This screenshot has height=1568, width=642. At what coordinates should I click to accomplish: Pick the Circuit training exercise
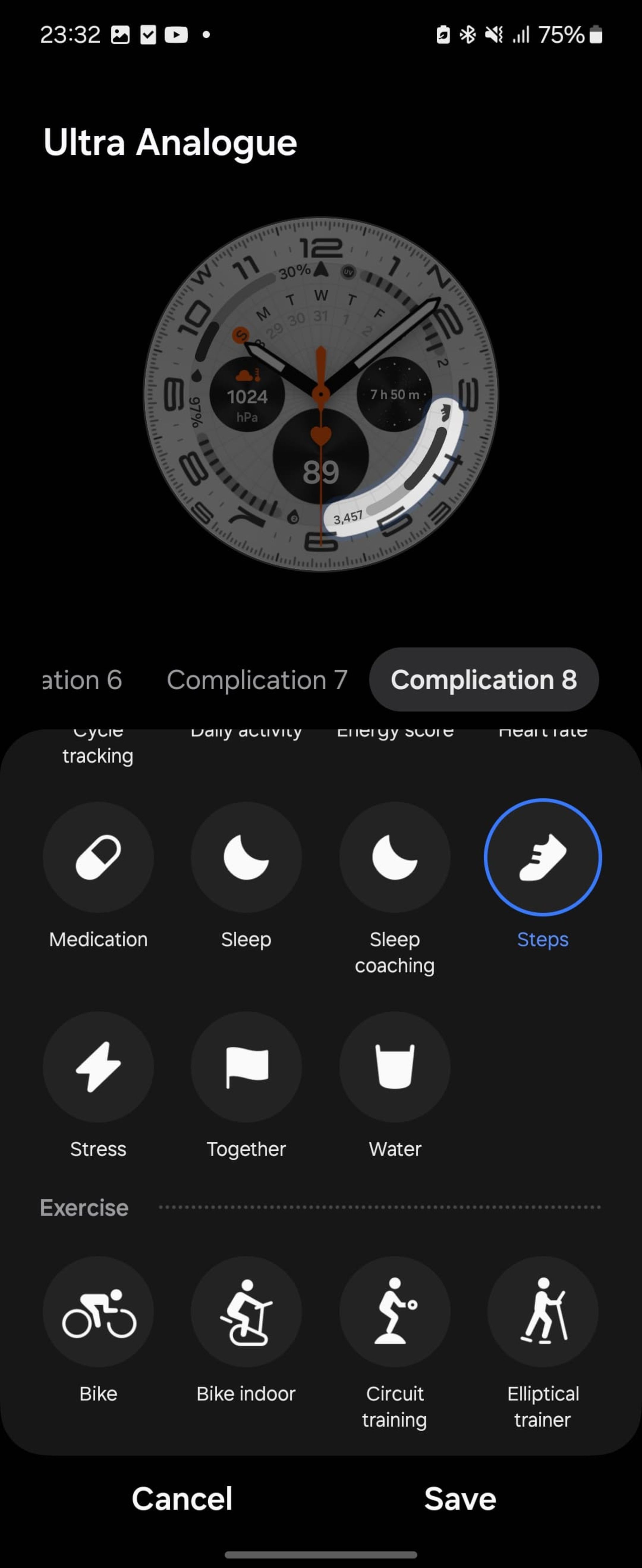point(395,1311)
